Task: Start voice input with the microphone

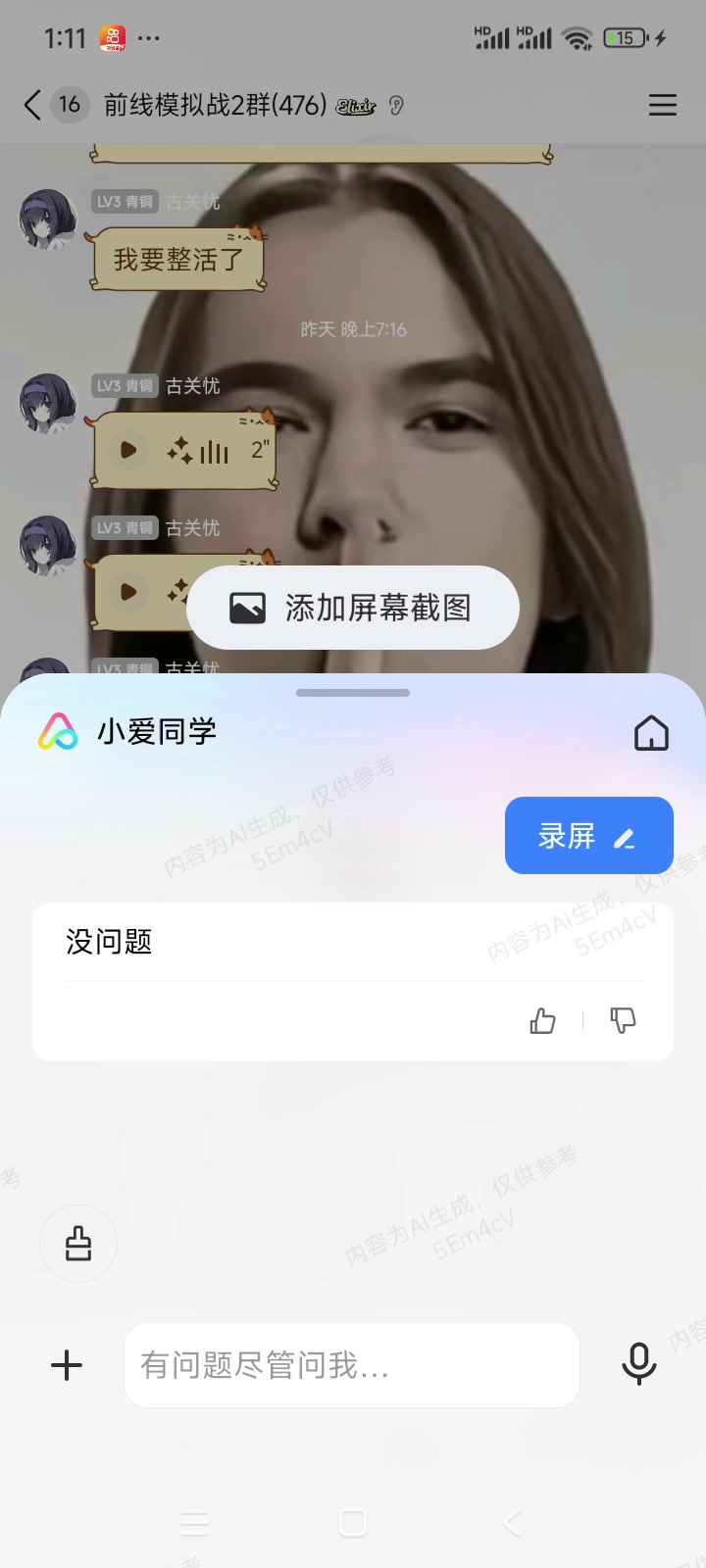Action: [639, 1363]
